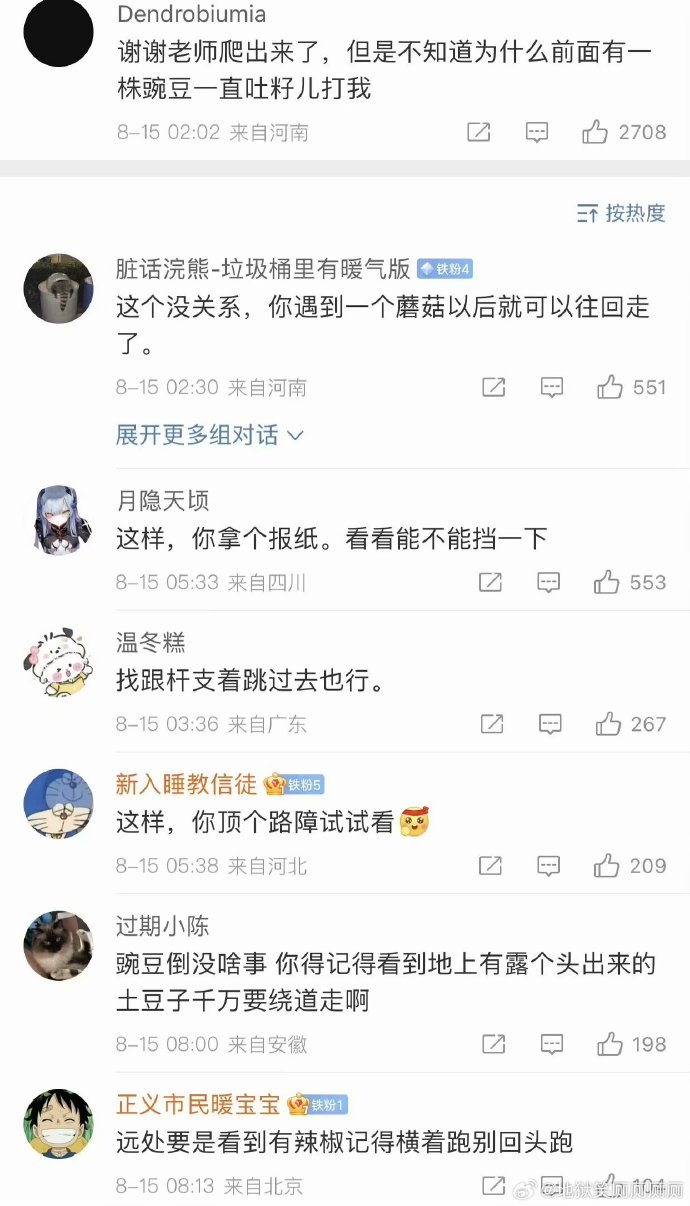Viewport: 690px width, 1206px height.
Task: Open 温冬糕's avatar
Action: point(58,663)
